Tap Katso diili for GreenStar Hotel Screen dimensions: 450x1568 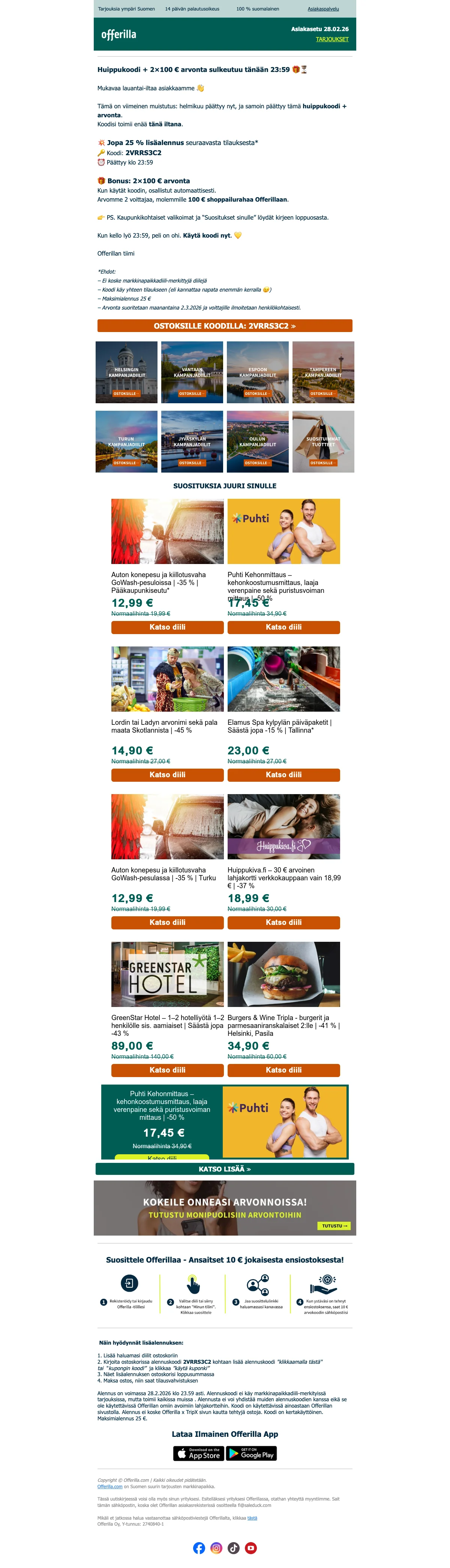click(x=168, y=1070)
